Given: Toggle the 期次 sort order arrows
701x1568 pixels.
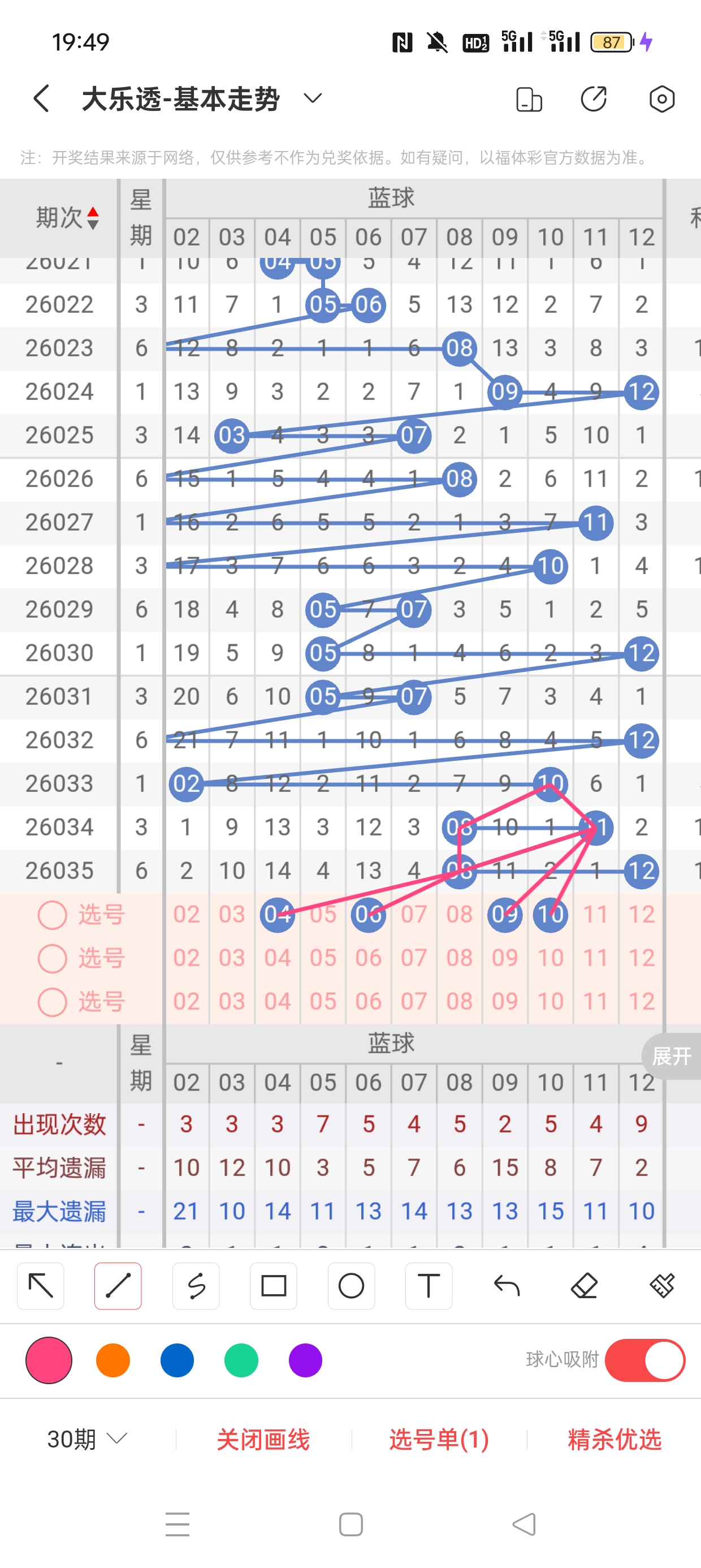Looking at the screenshot, I should pyautogui.click(x=93, y=218).
